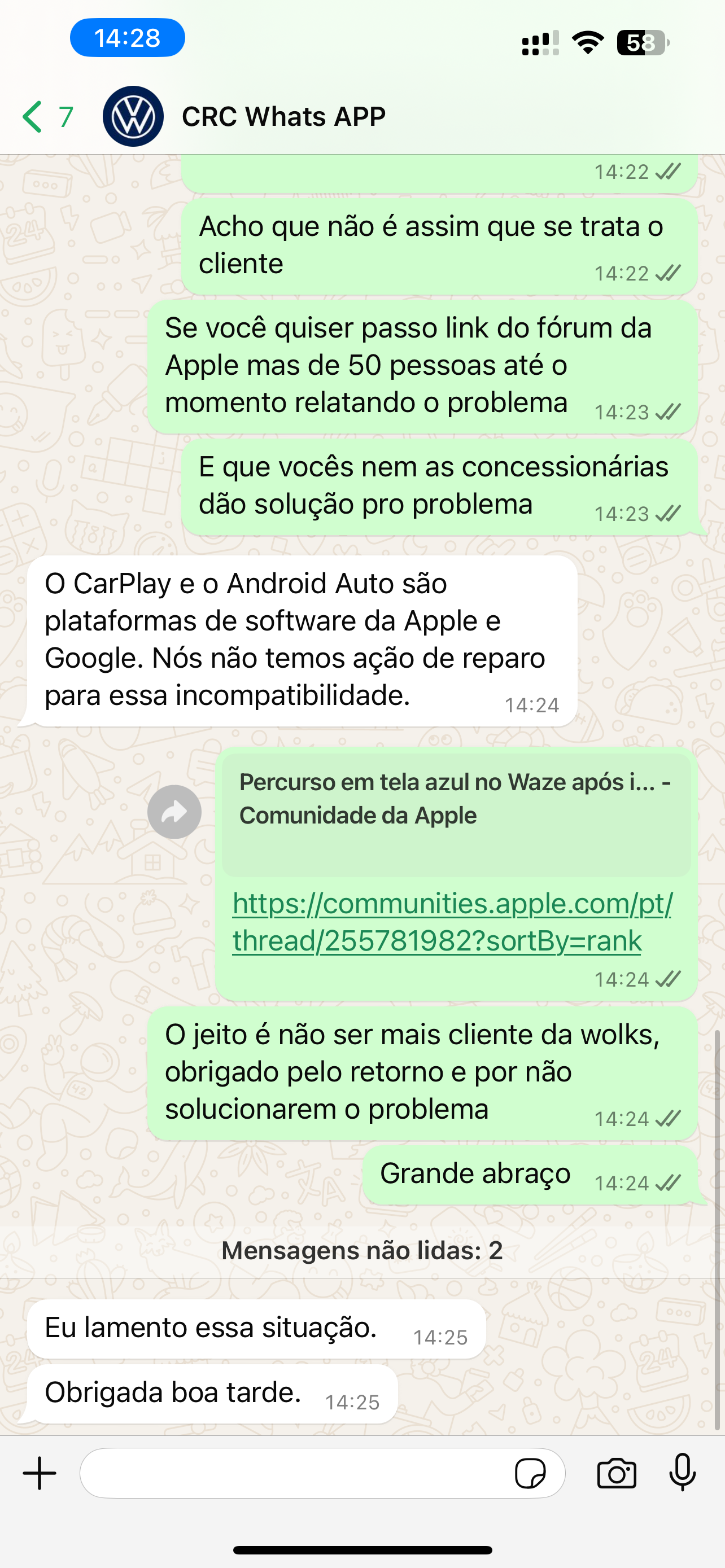This screenshot has width=725, height=1568.
Task: Tap the message text field
Action: pos(295,1473)
